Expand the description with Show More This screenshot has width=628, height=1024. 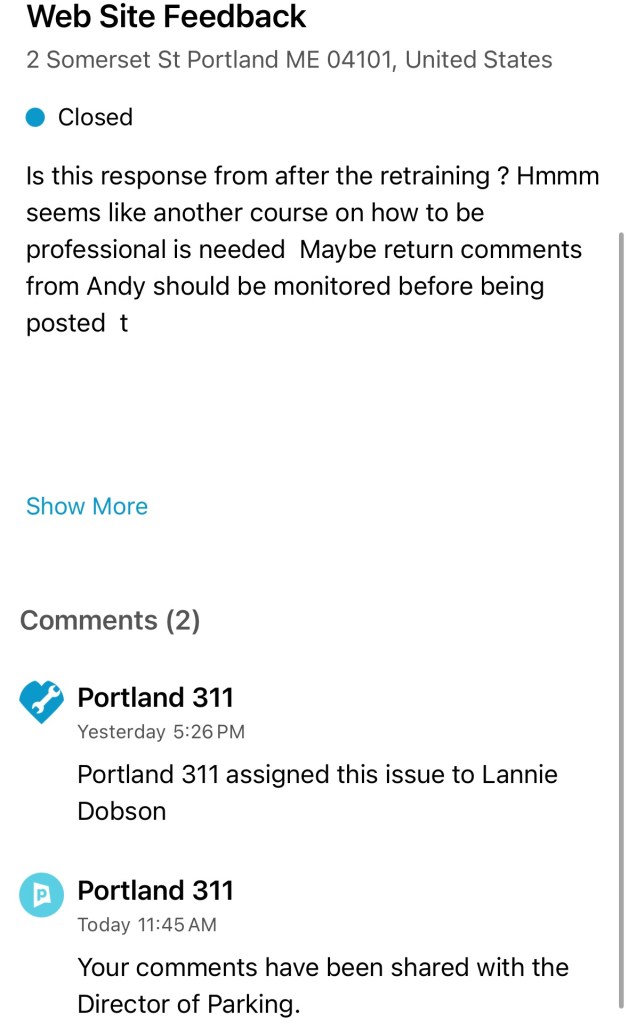tap(87, 506)
